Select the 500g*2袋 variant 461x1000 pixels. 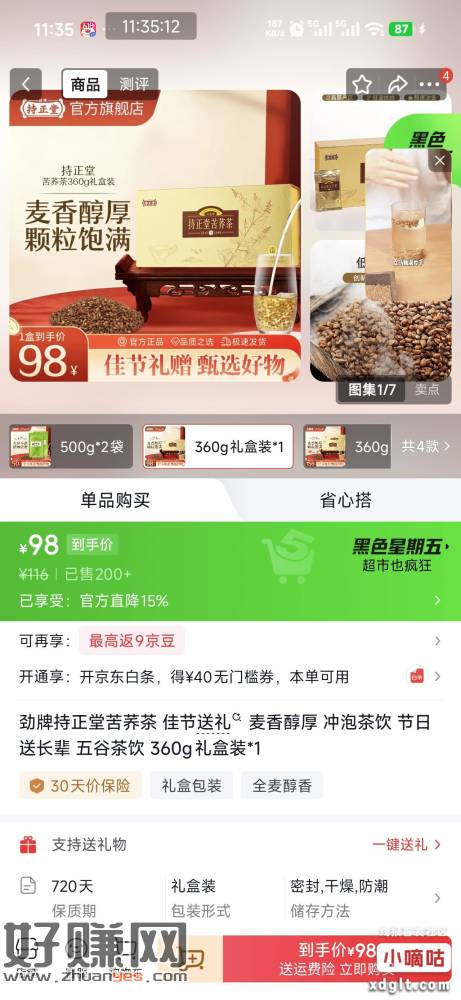(x=71, y=446)
